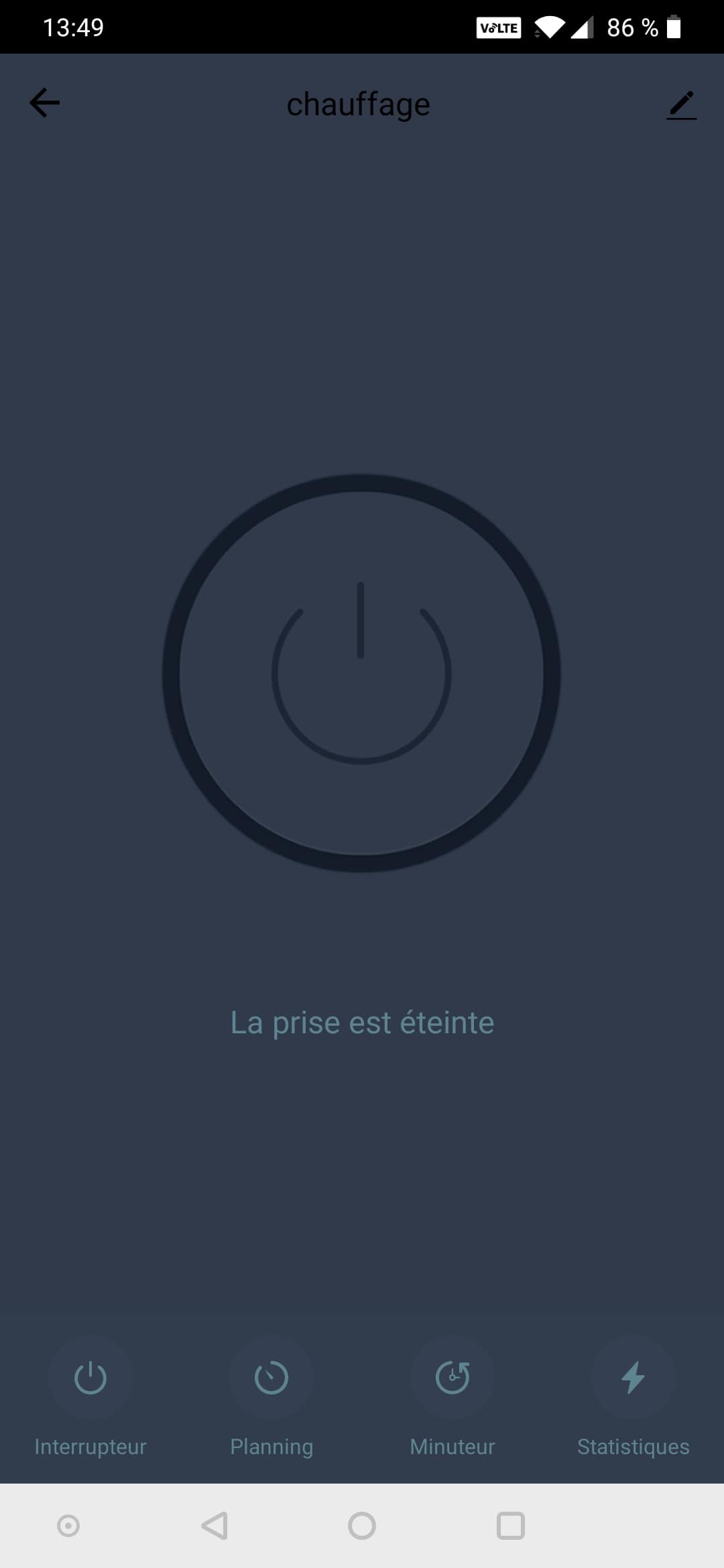724x1568 pixels.
Task: Select the Interrupteur option
Action: pyautogui.click(x=90, y=1378)
